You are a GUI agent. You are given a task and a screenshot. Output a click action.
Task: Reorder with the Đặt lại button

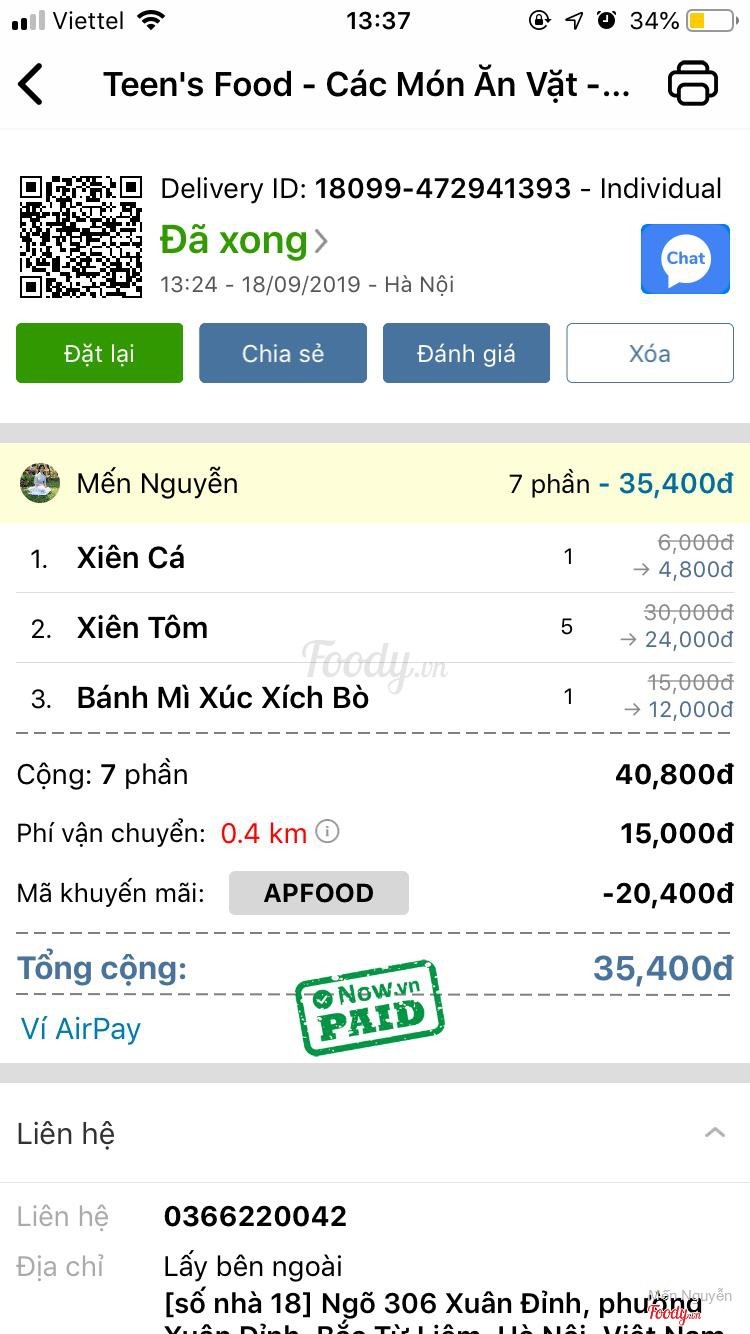[x=99, y=353]
